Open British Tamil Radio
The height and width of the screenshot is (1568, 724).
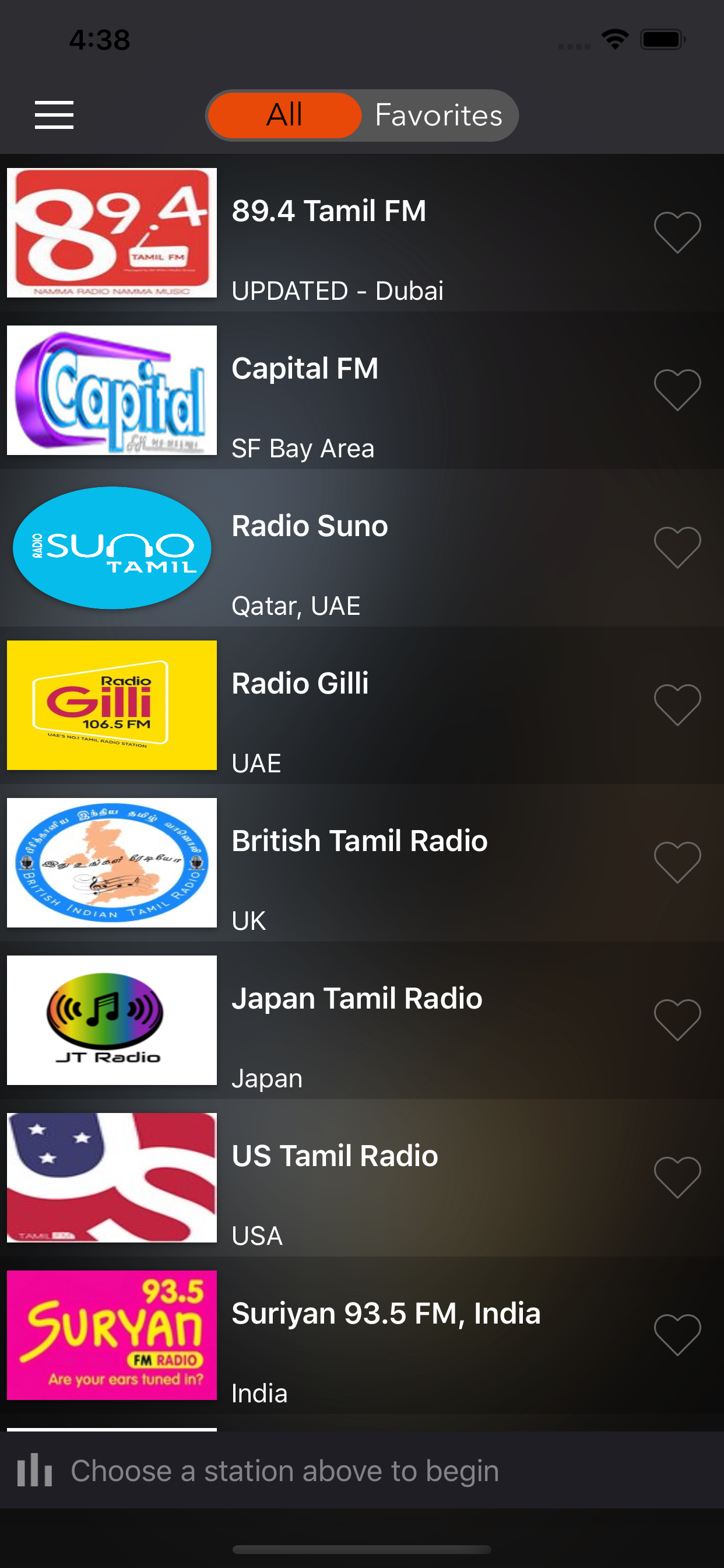362,863
